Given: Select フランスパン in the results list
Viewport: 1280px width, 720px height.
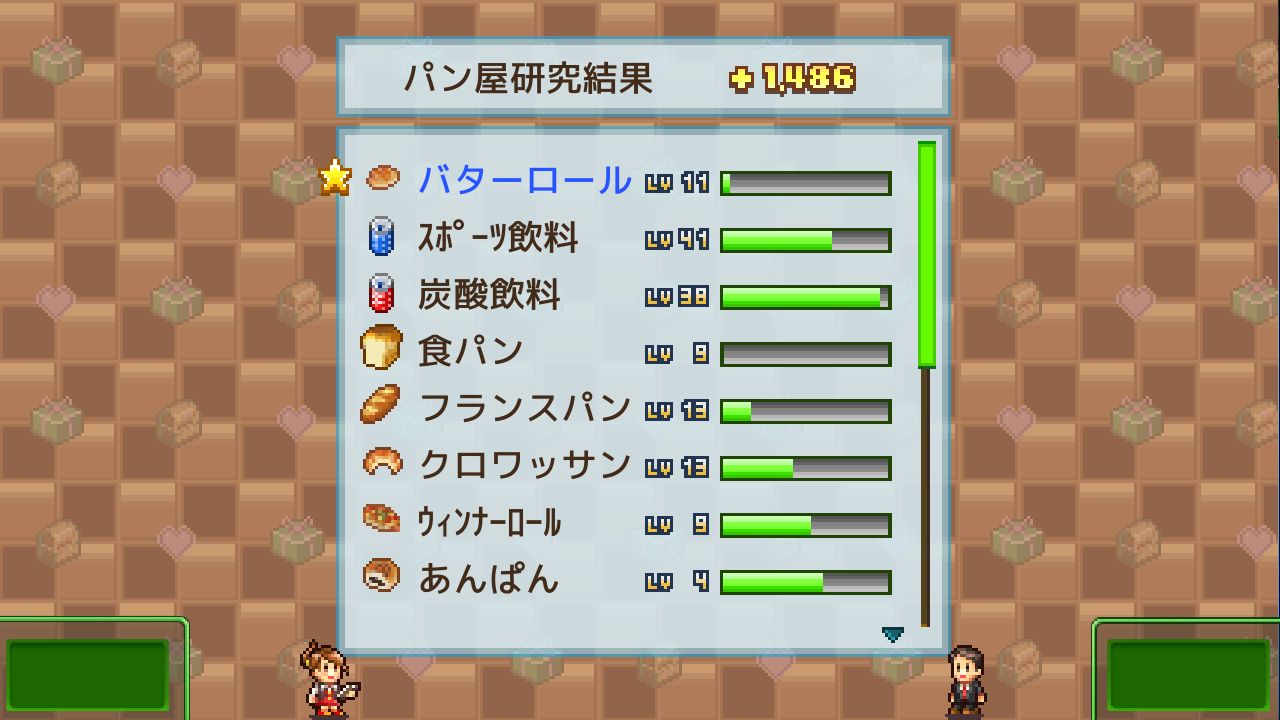Looking at the screenshot, I should 525,408.
